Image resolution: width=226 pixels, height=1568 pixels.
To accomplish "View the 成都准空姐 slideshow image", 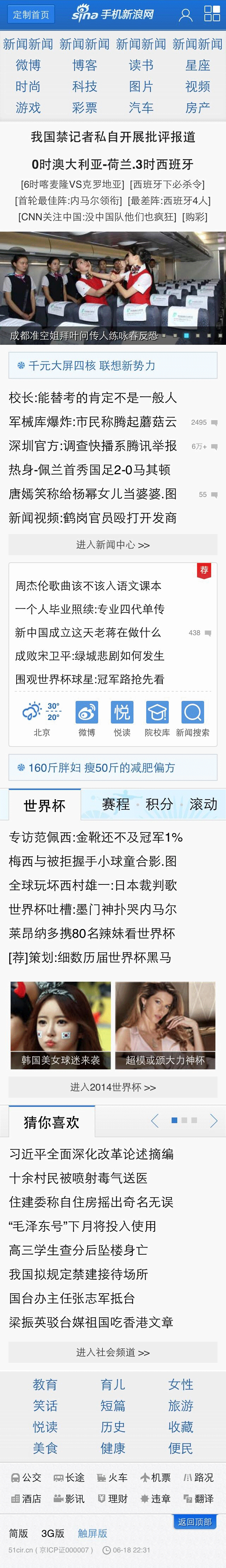I will click(113, 287).
